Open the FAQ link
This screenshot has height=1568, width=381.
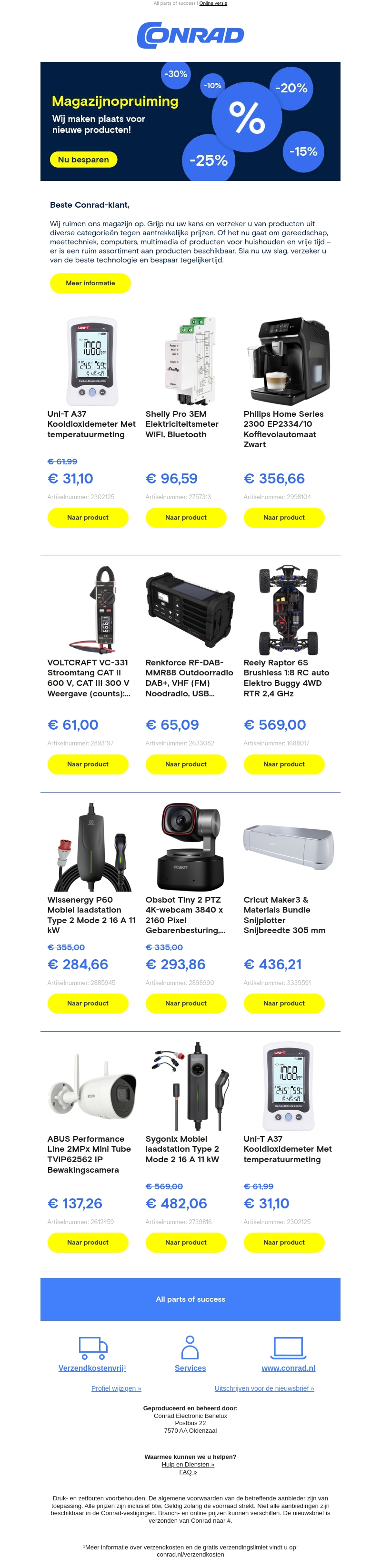188,1472
